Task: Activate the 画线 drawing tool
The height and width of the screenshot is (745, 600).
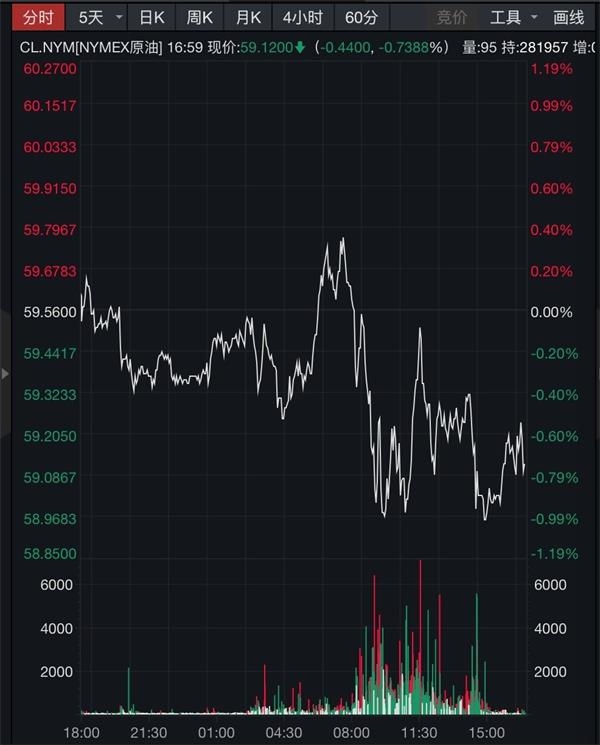Action: (x=568, y=17)
